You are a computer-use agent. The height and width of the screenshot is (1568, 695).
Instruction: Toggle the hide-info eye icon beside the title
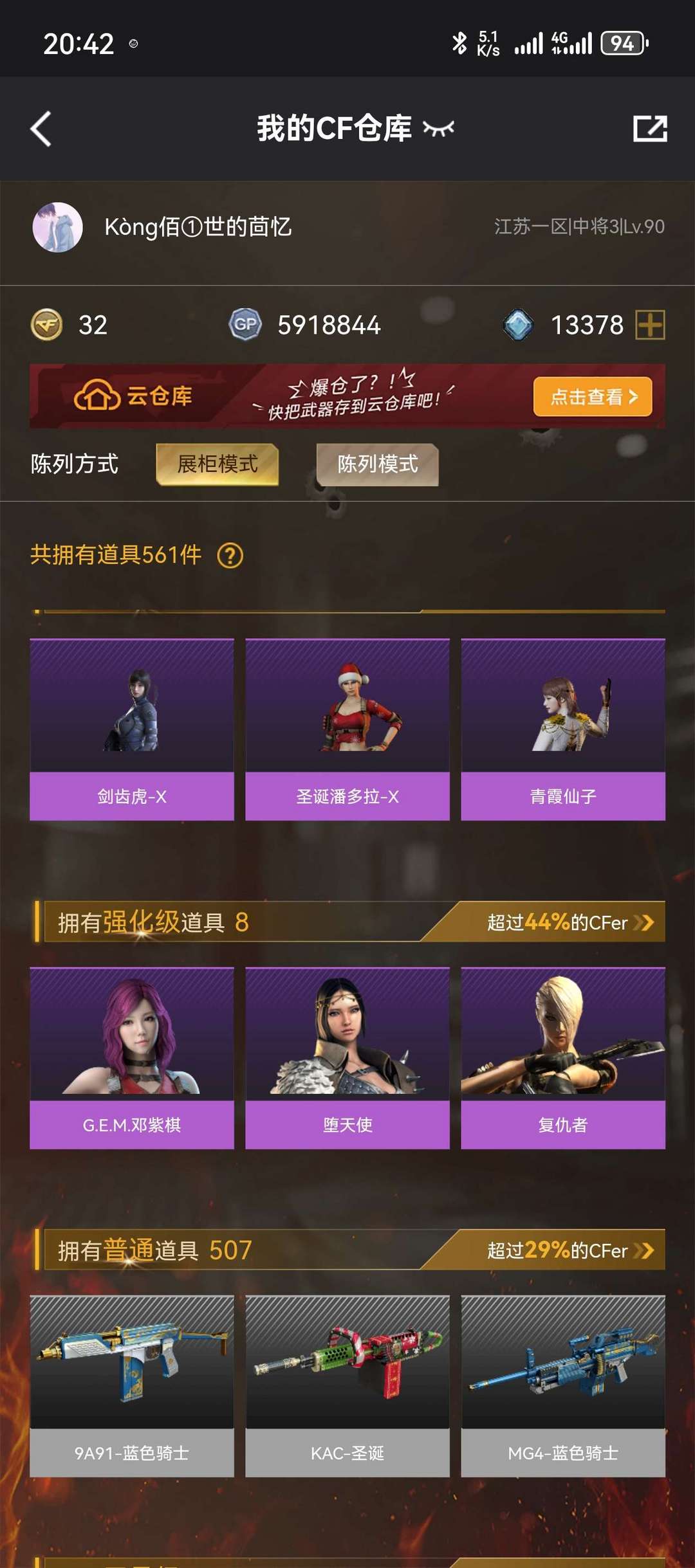tap(439, 129)
